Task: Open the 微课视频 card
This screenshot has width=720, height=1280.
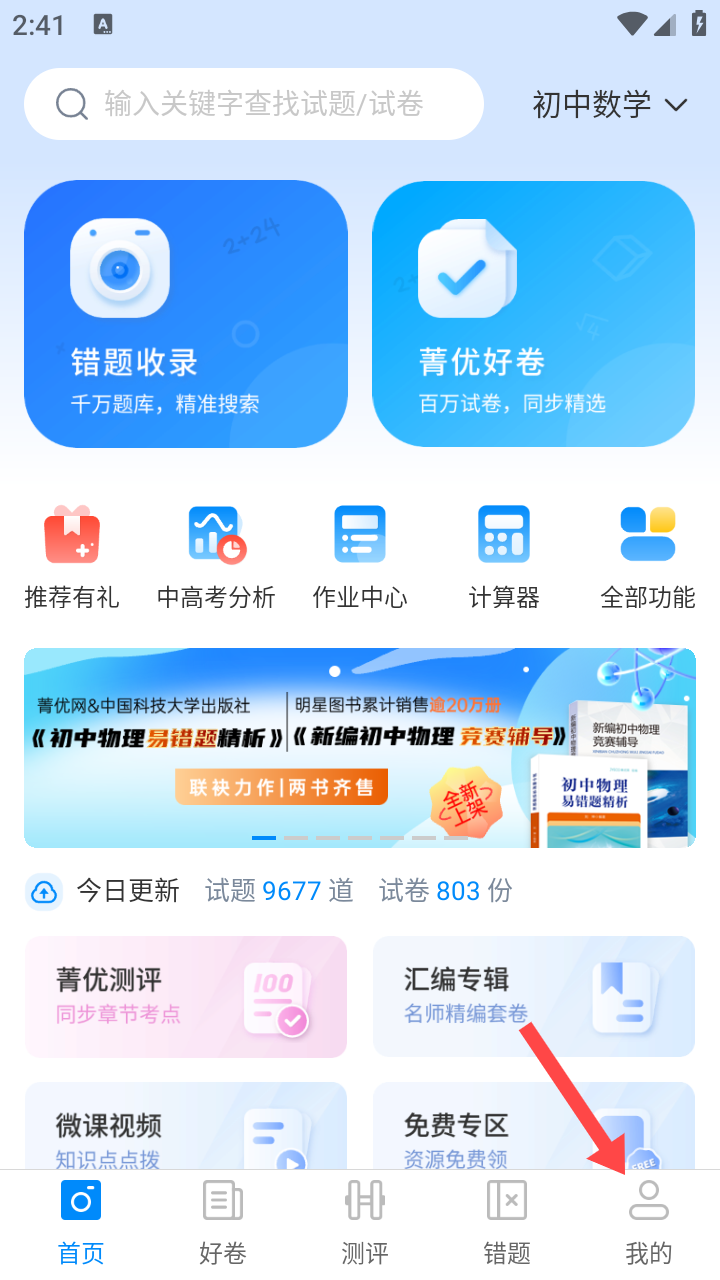Action: click(186, 1126)
